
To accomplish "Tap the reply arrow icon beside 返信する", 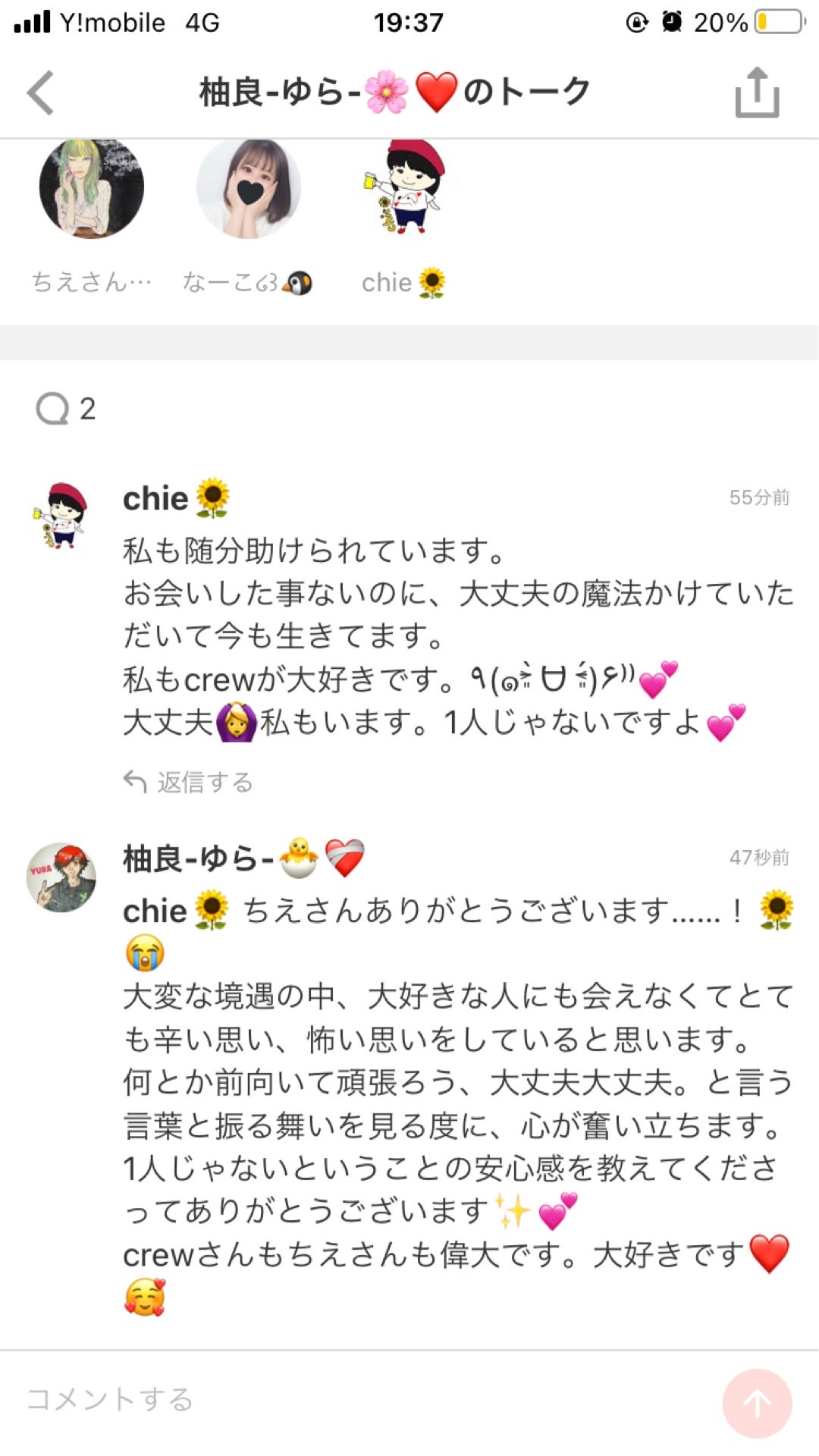I will point(135,781).
